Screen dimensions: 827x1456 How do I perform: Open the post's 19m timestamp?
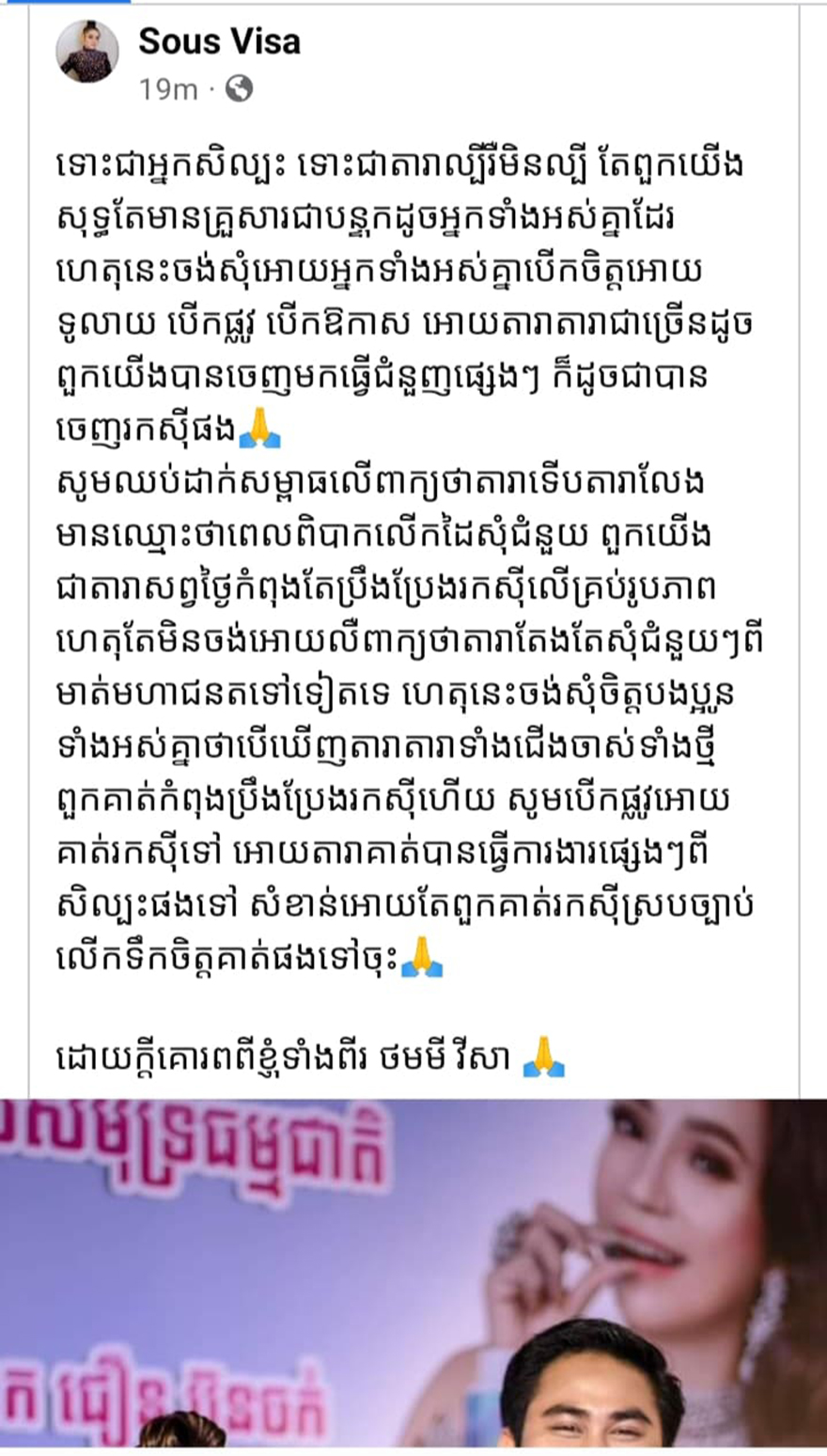(x=168, y=89)
